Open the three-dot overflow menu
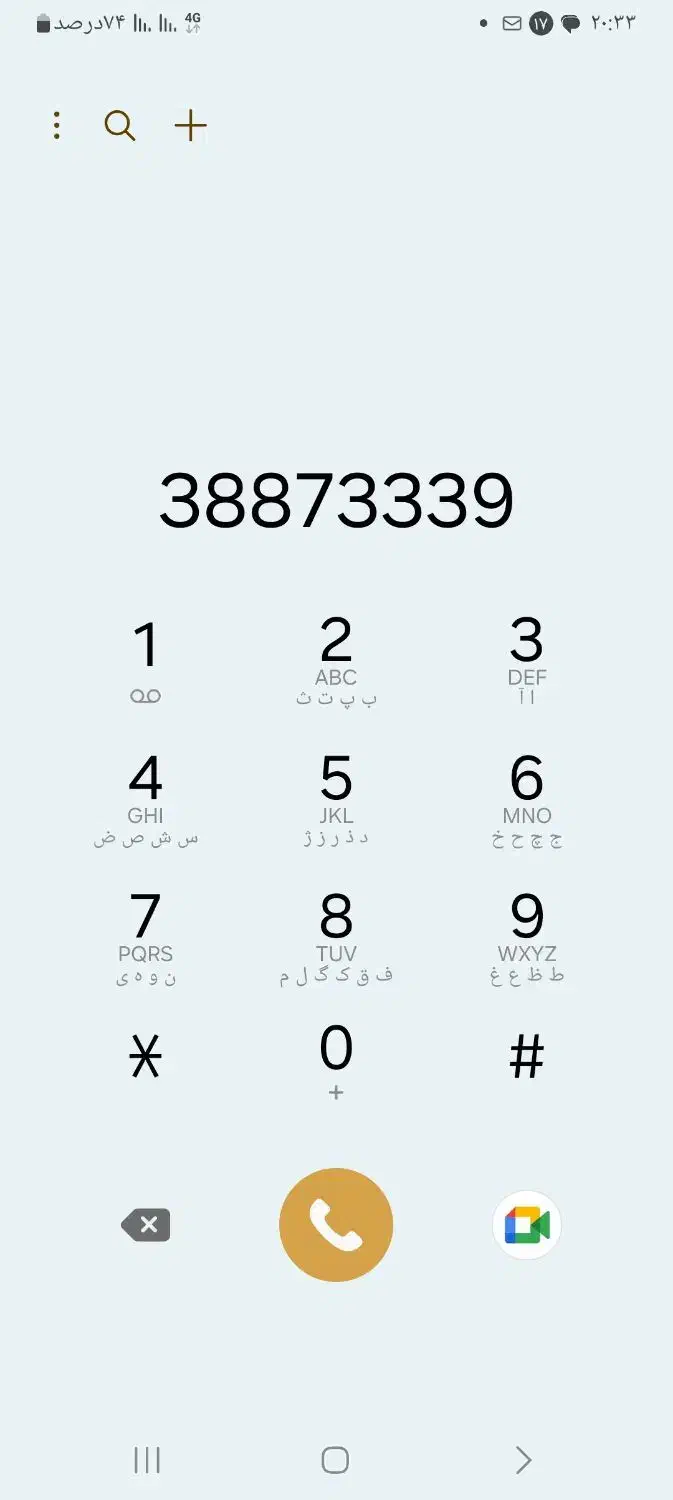Image resolution: width=673 pixels, height=1500 pixels. point(57,125)
